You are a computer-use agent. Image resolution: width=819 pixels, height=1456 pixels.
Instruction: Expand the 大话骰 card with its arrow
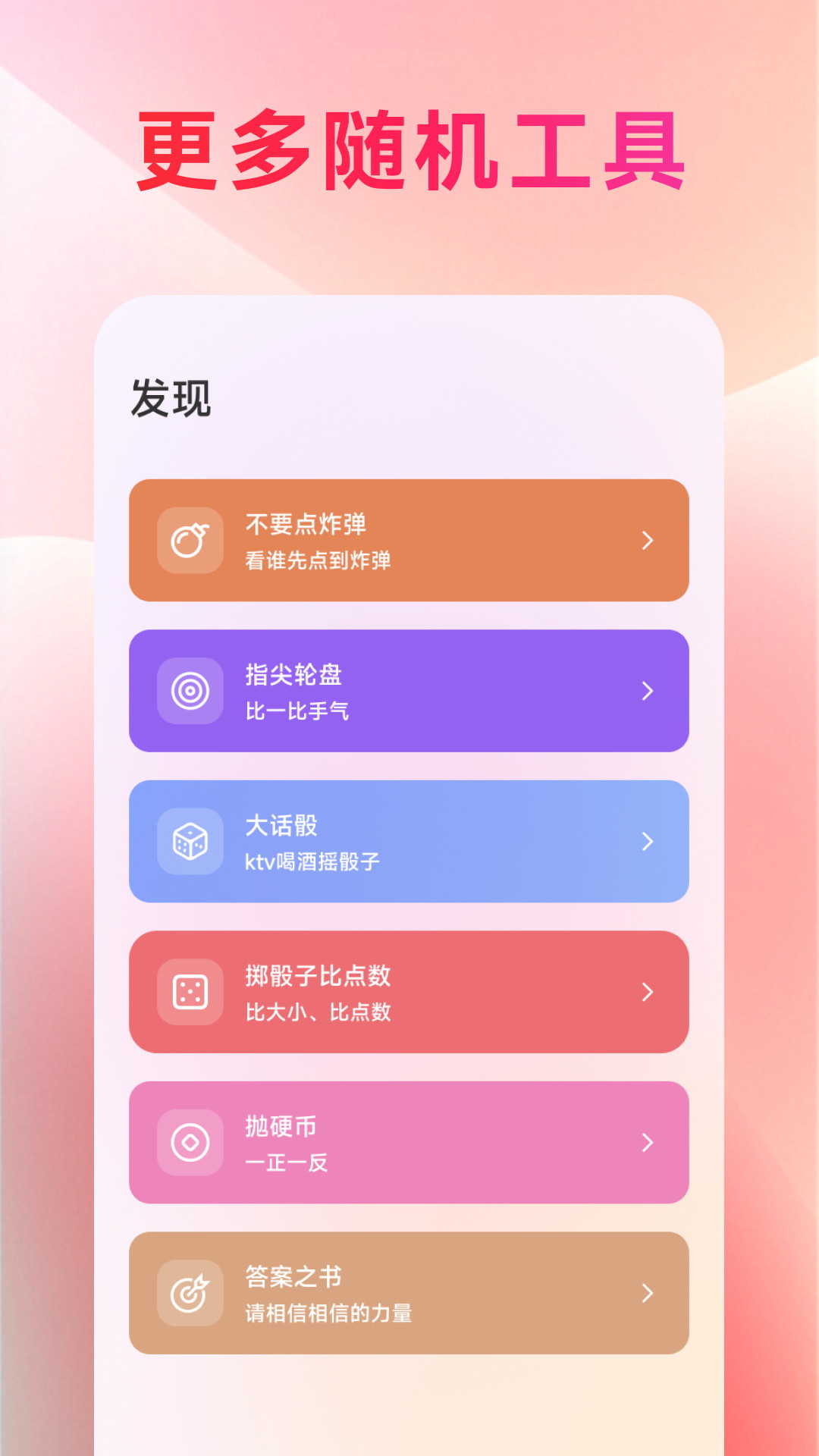click(x=648, y=841)
